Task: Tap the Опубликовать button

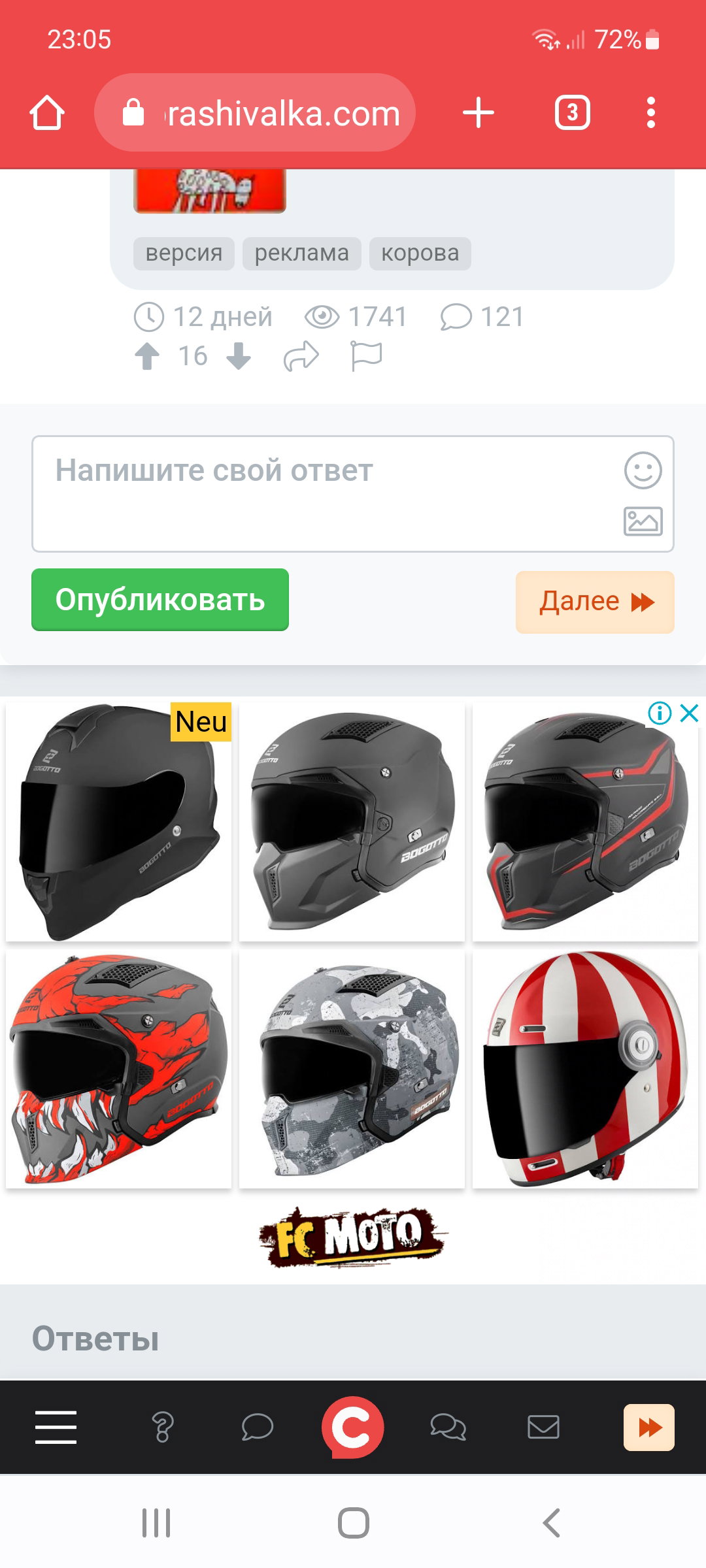Action: (x=160, y=600)
